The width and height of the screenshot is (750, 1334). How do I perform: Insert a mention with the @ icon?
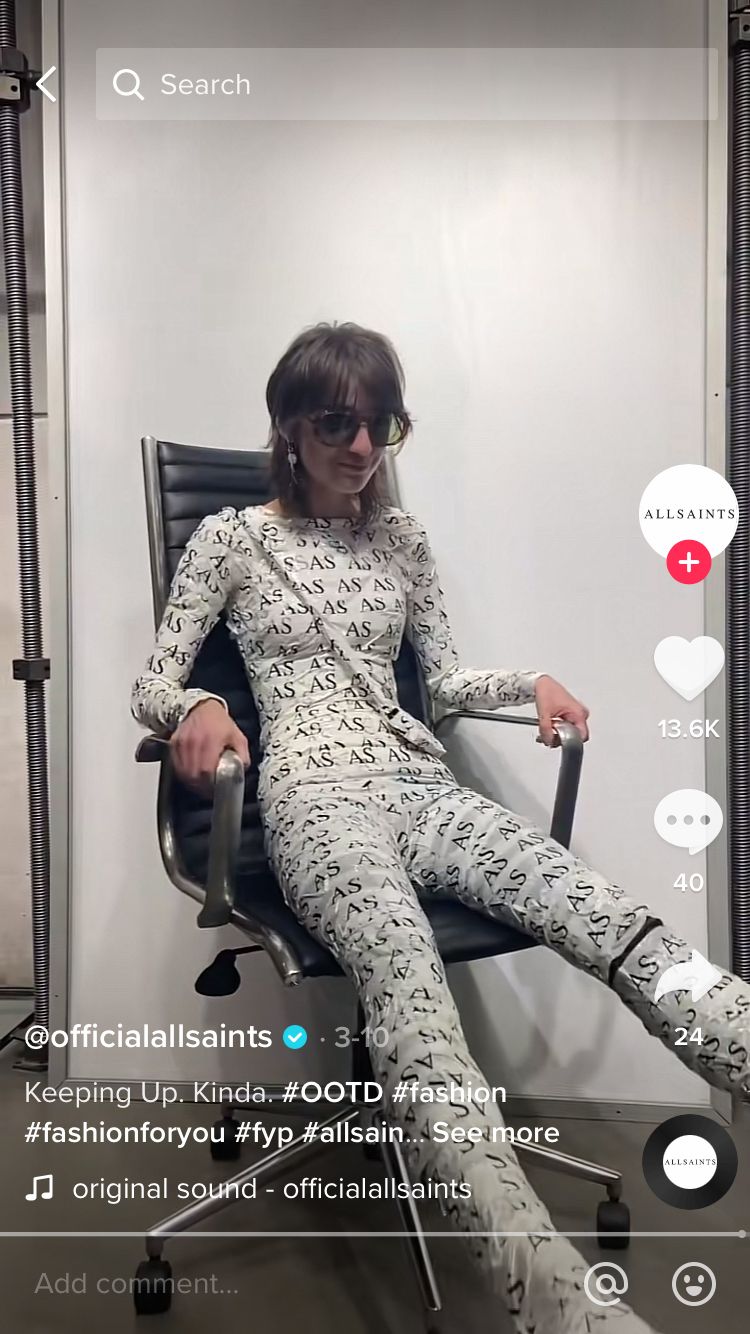[x=606, y=1284]
